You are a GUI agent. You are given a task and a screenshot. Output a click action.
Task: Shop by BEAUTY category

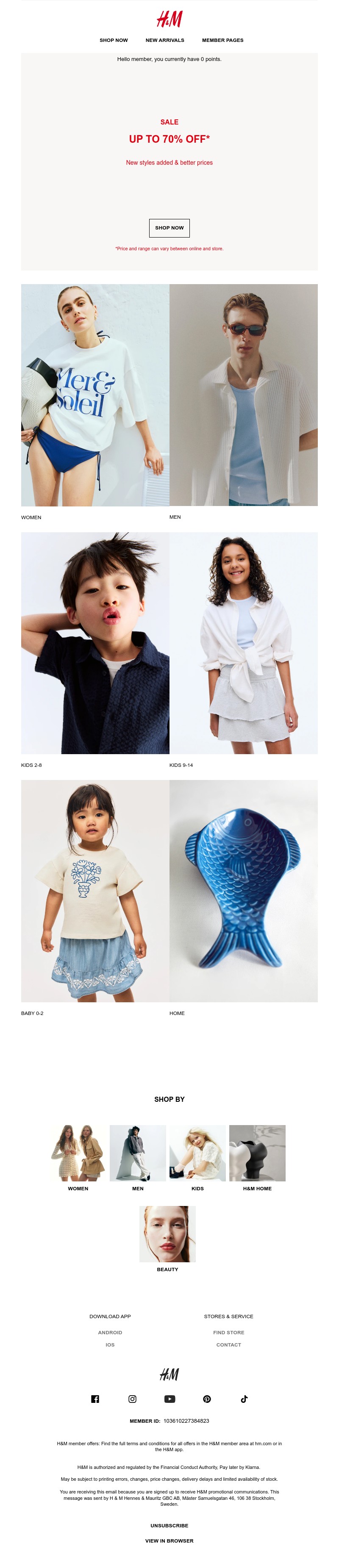[x=167, y=1234]
